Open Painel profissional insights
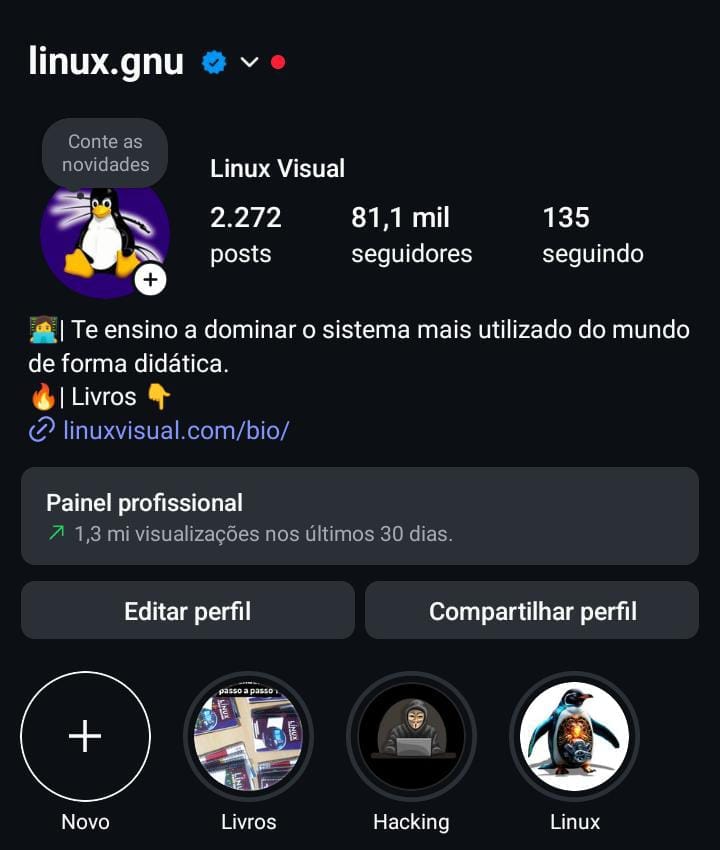The width and height of the screenshot is (720, 850). (x=359, y=516)
